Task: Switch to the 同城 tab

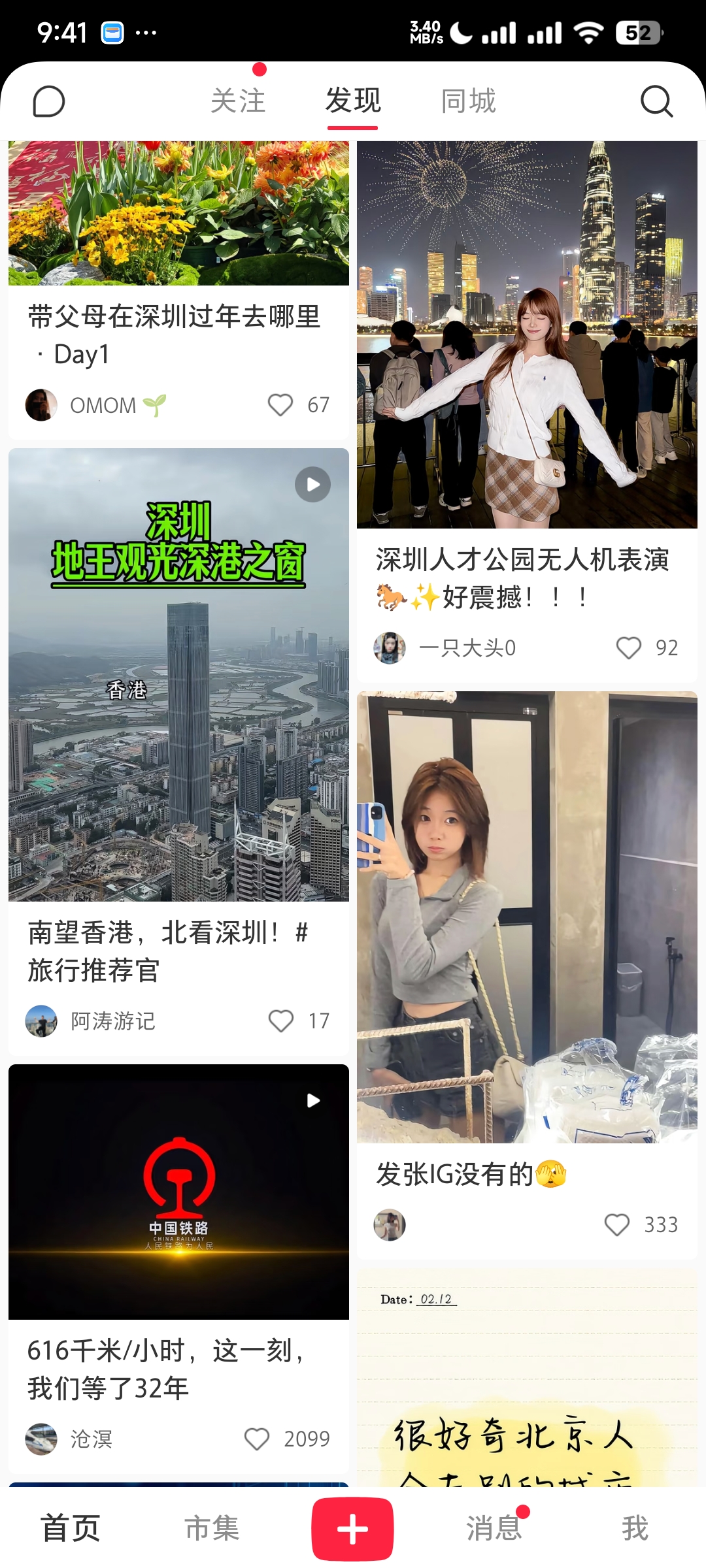Action: click(468, 101)
